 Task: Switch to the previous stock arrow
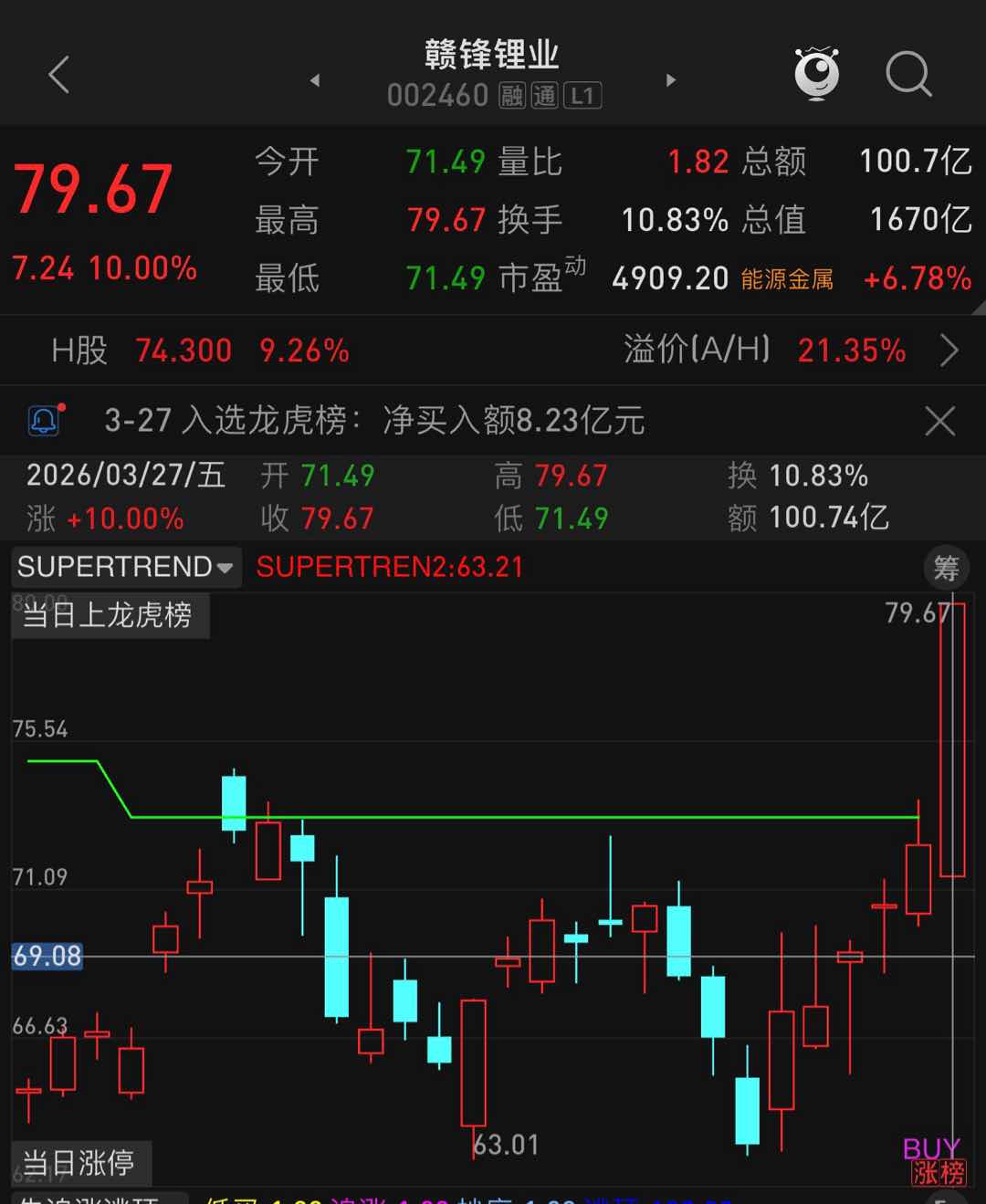315,80
